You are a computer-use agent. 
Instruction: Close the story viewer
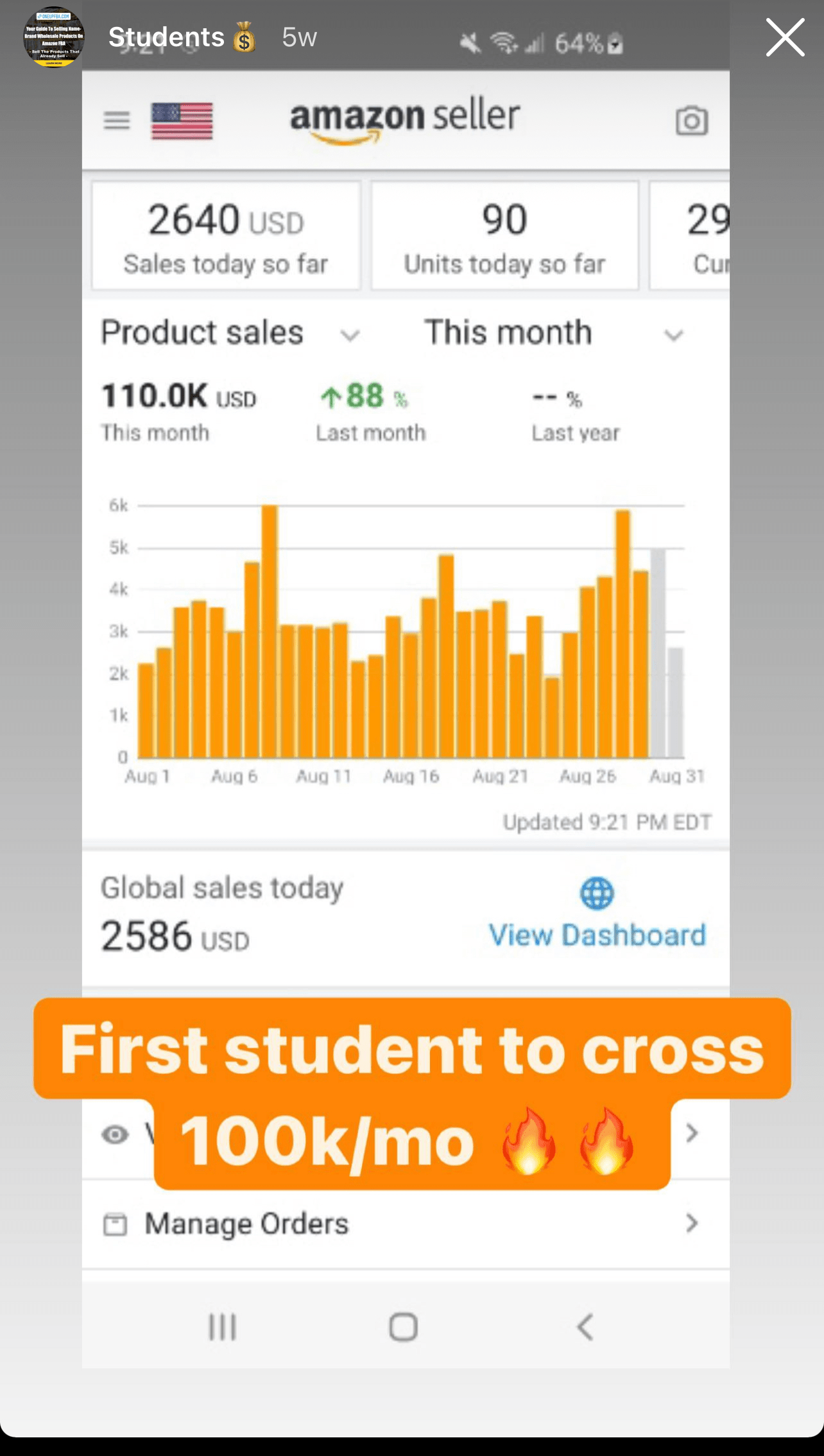coord(784,38)
